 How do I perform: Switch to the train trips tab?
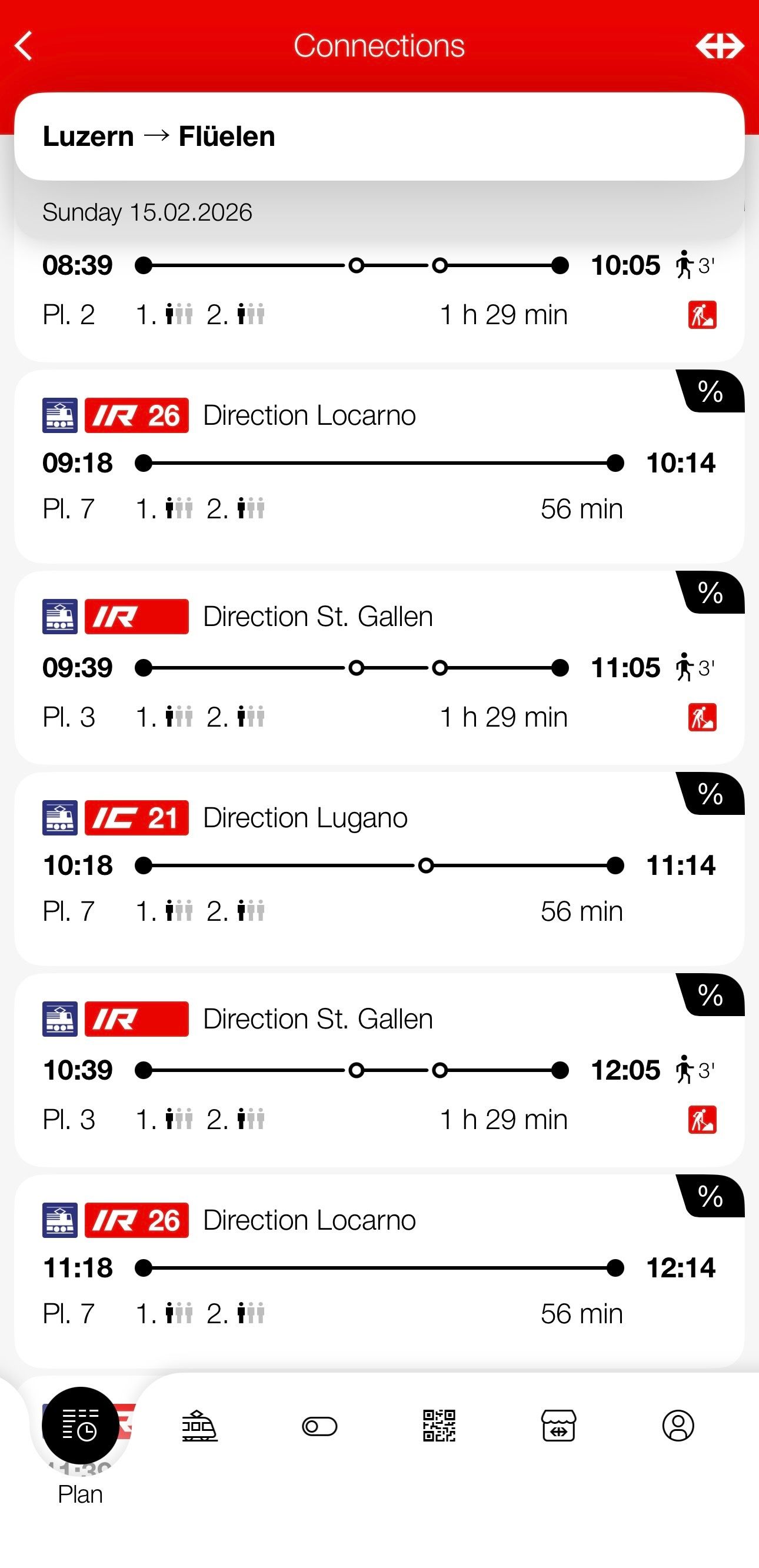[199, 1426]
